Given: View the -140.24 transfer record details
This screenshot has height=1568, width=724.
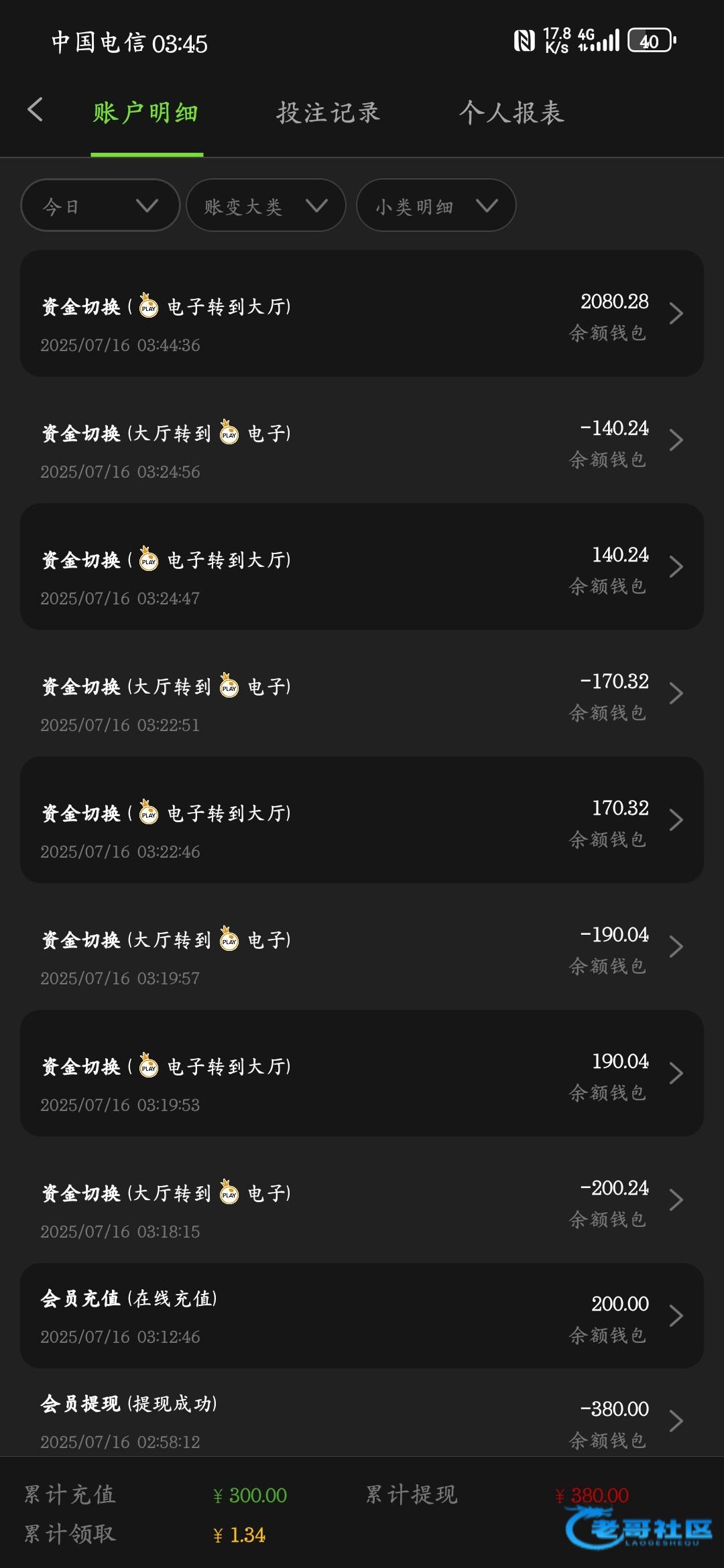Looking at the screenshot, I should [362, 440].
